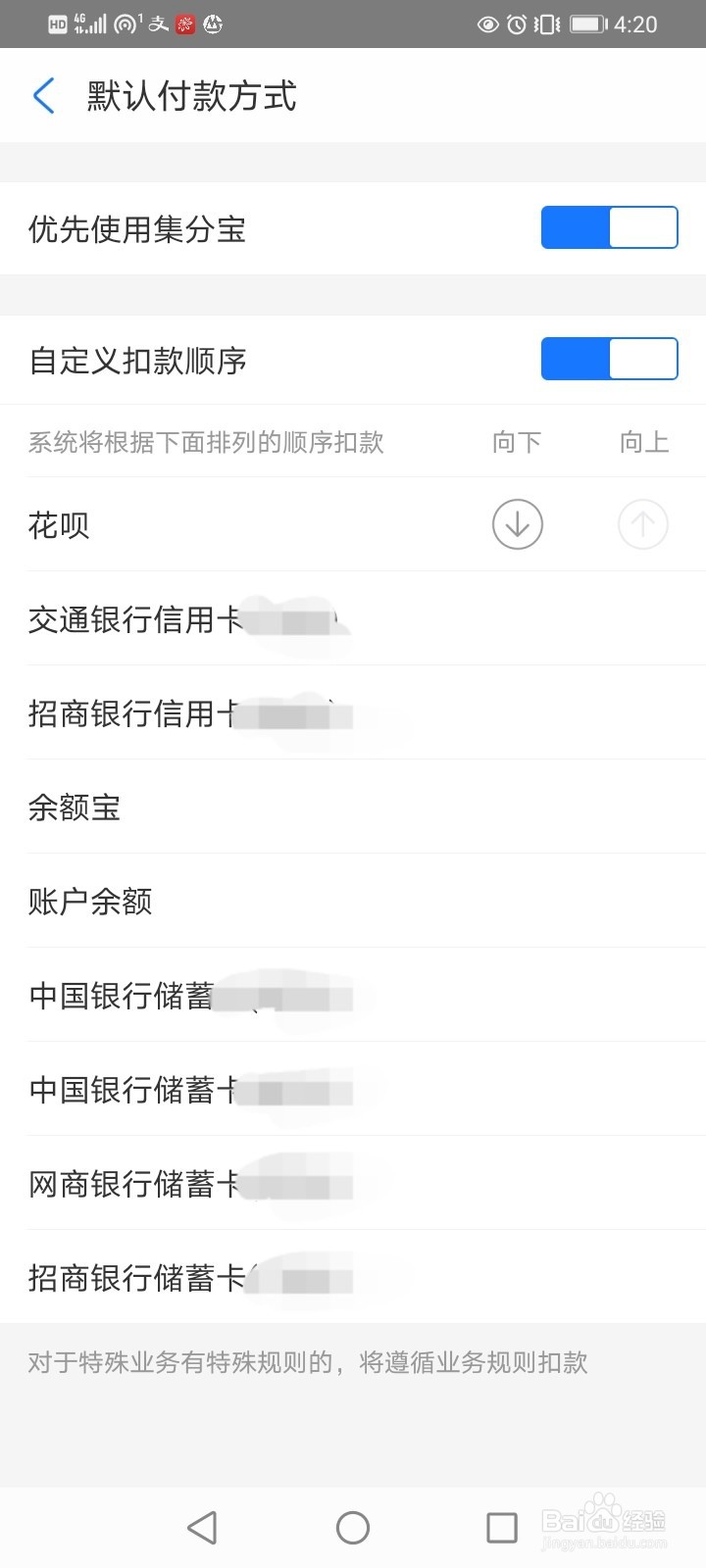Disable the 优先使用集分宝 toggle
Screen dimensions: 706x1568
[x=609, y=227]
